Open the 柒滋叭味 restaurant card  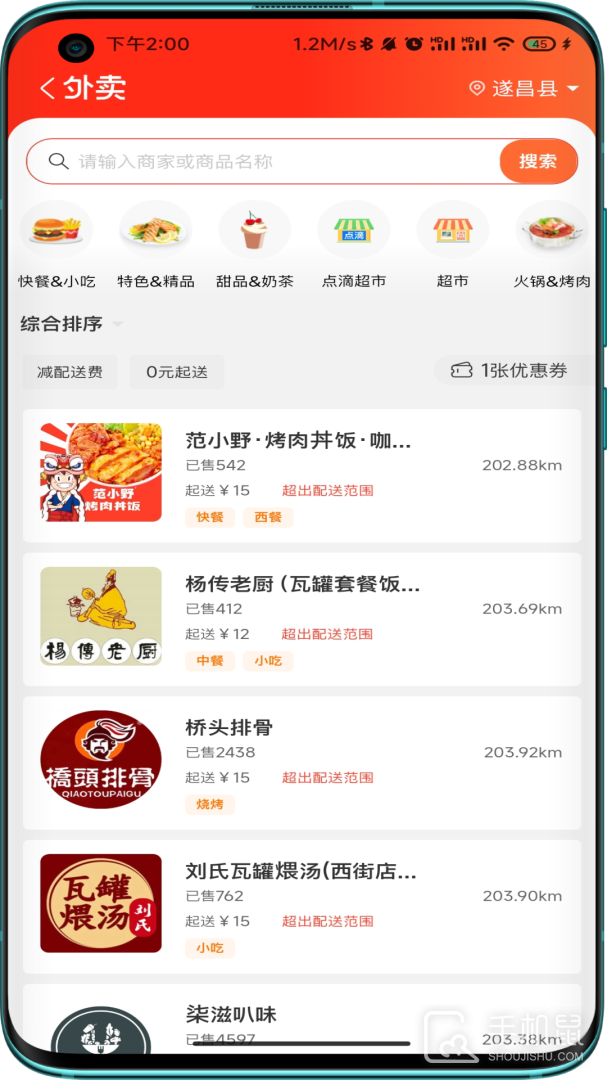click(301, 1020)
